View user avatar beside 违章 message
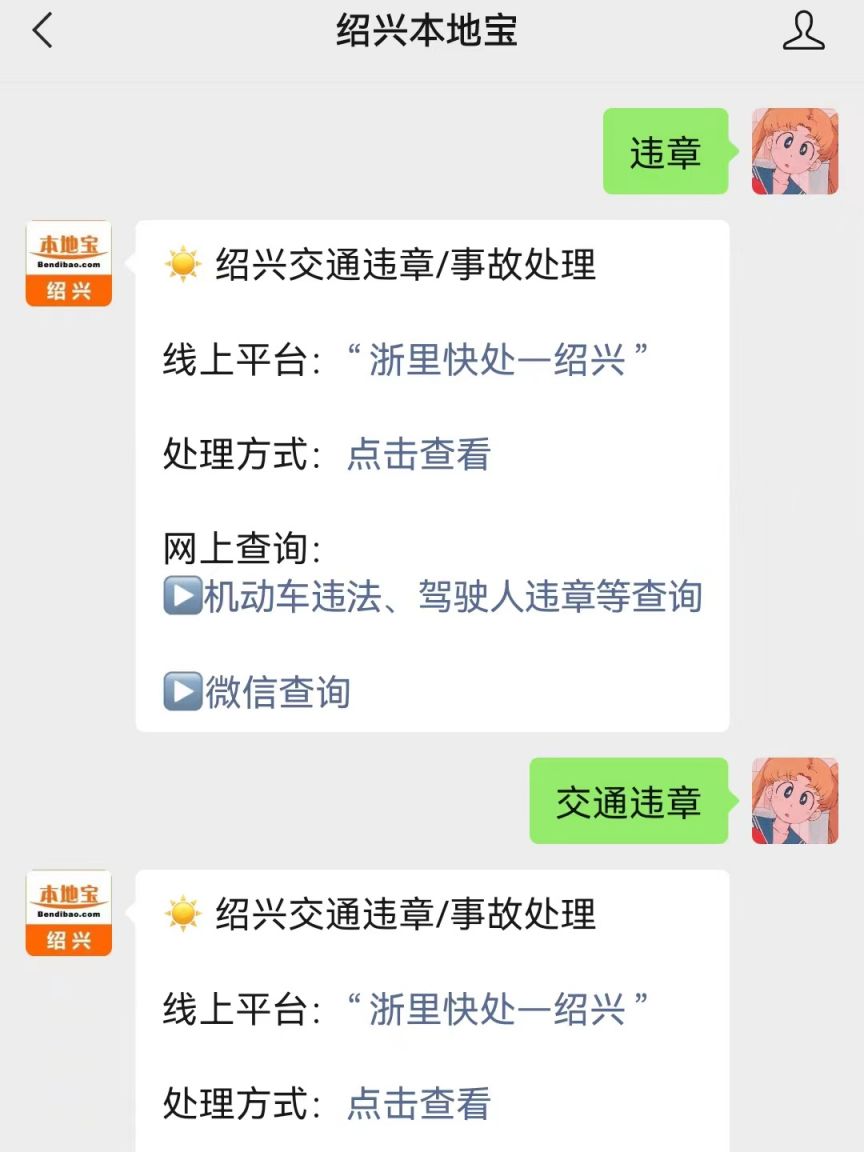The height and width of the screenshot is (1152, 864). coord(794,151)
